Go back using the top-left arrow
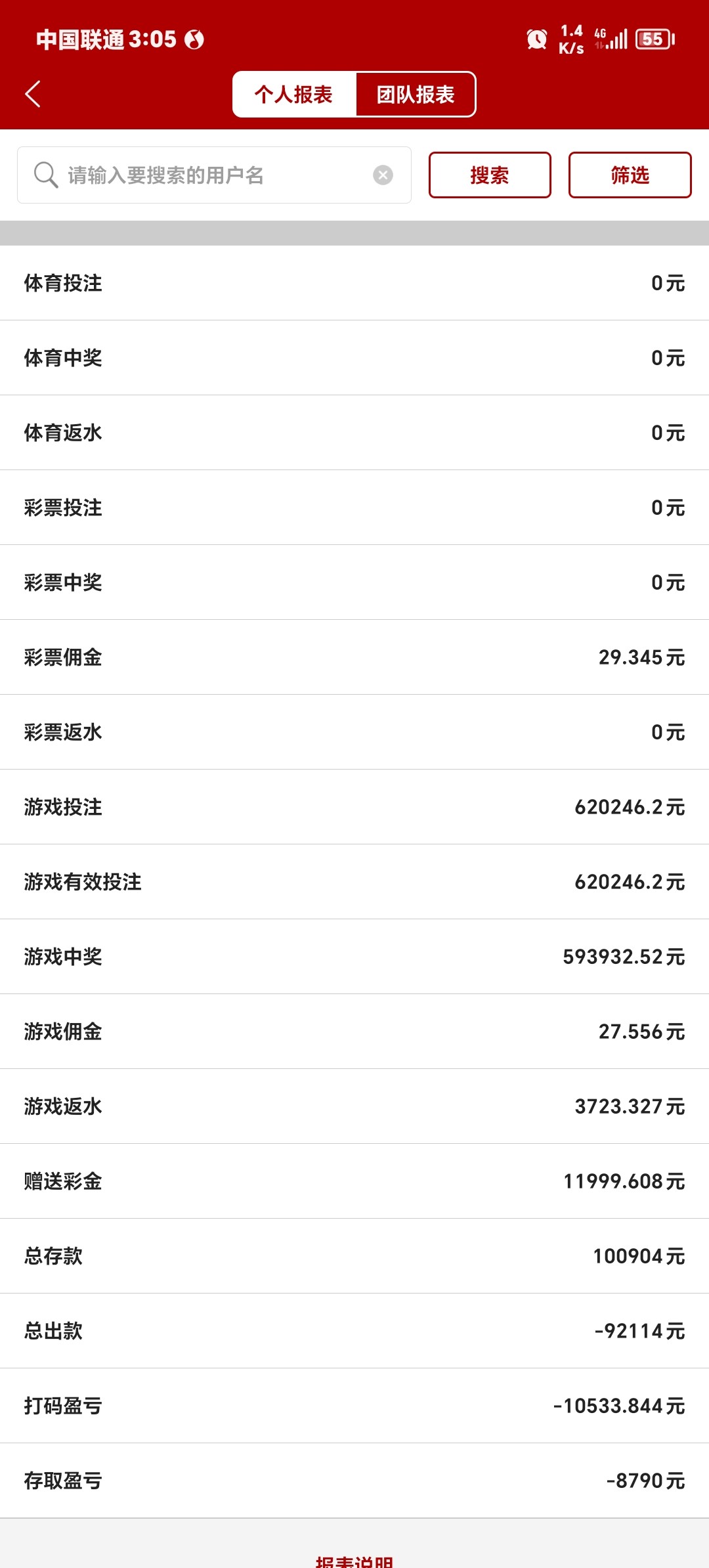 pos(33,94)
